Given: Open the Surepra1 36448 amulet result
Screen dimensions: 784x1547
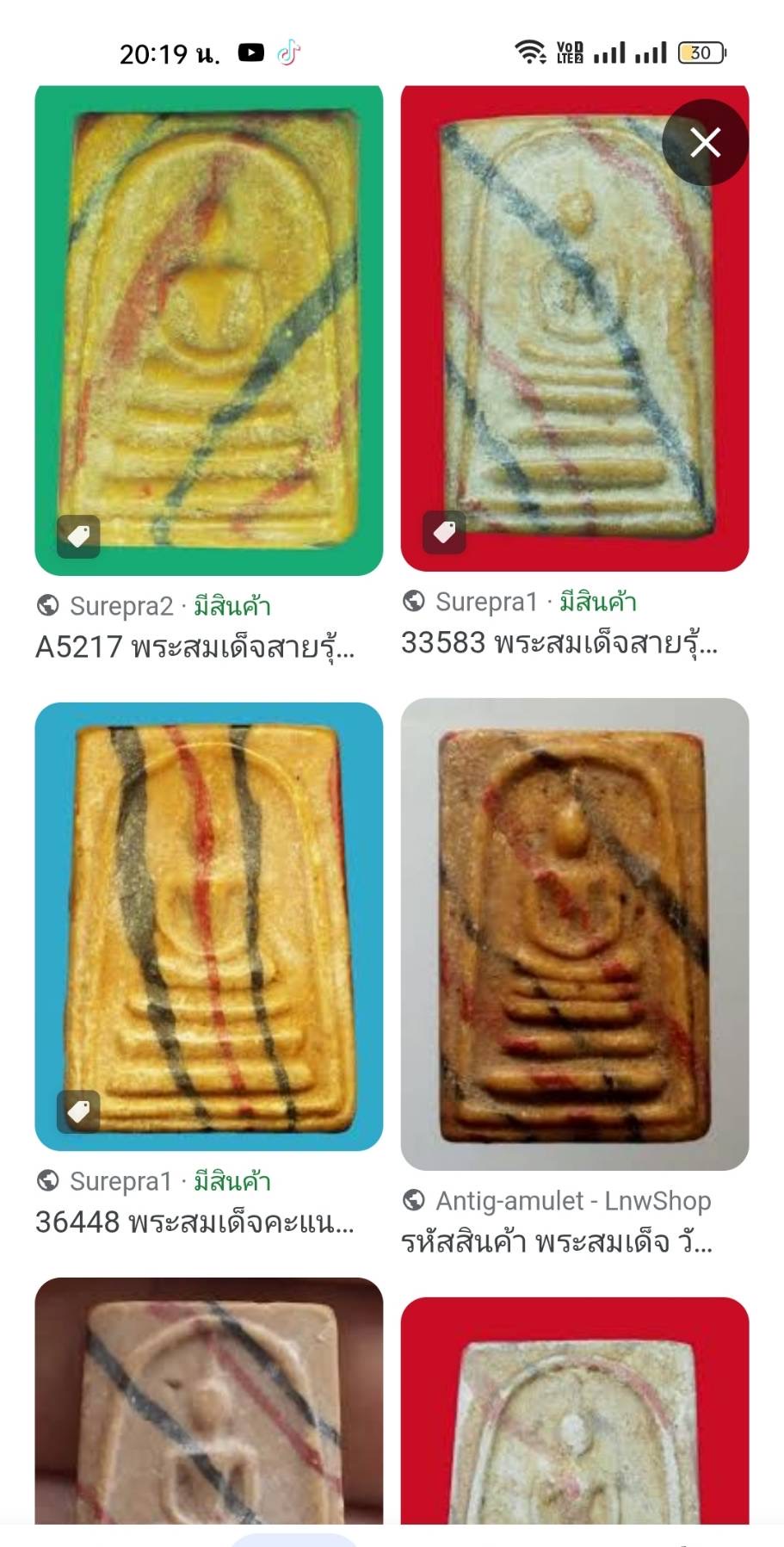Looking at the screenshot, I should coord(208,926).
